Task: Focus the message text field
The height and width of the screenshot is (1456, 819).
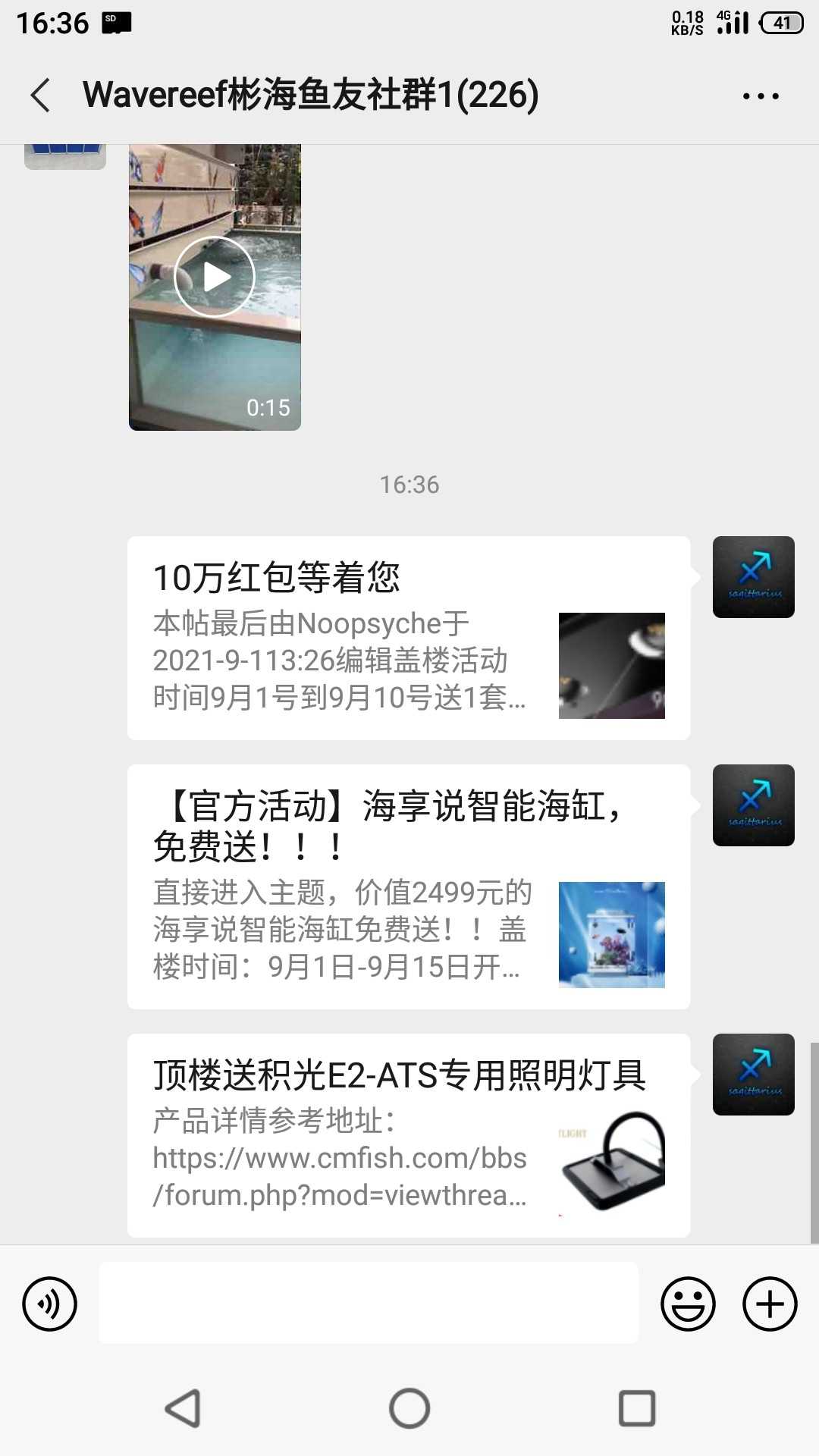Action: click(x=369, y=1304)
